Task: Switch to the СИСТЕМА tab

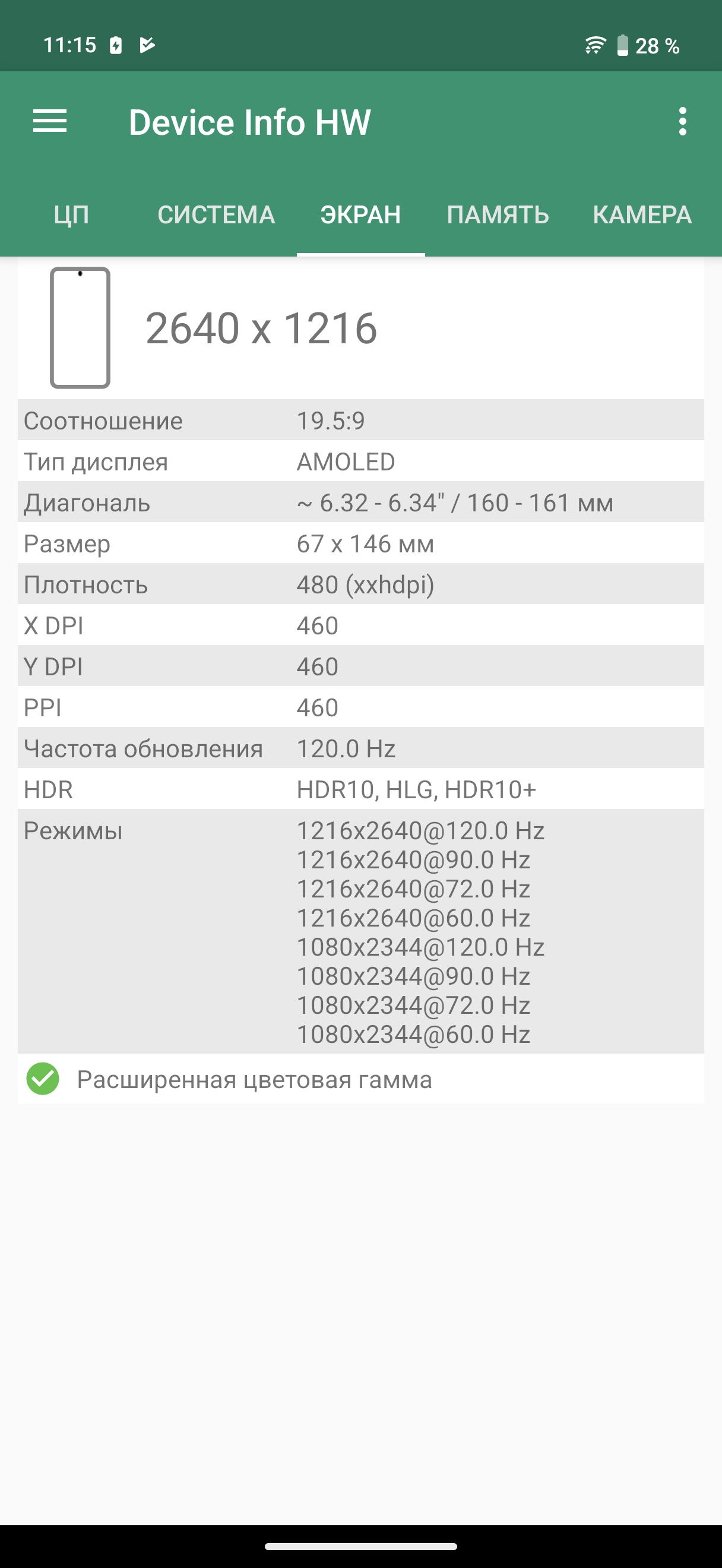Action: tap(216, 215)
